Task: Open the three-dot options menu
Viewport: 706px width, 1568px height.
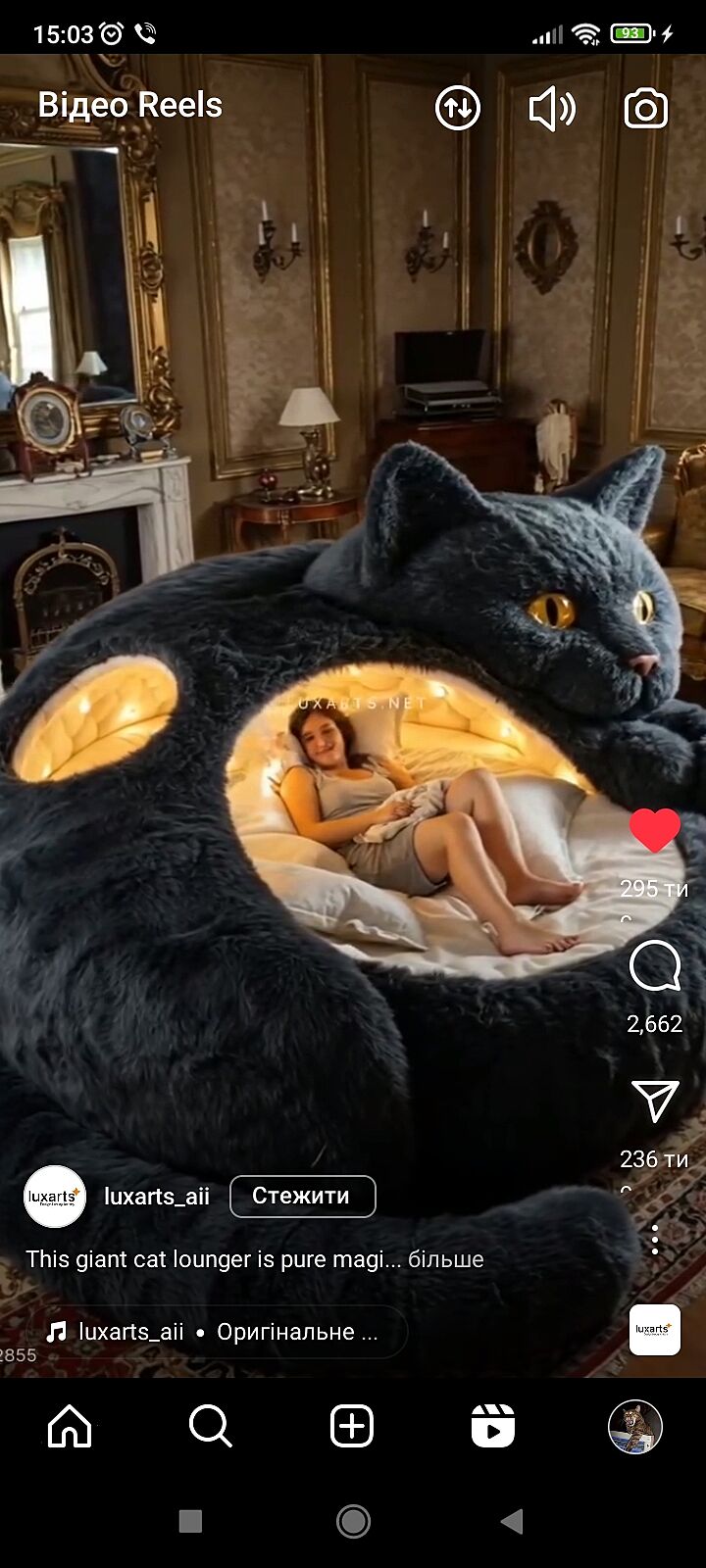Action: coord(654,1239)
